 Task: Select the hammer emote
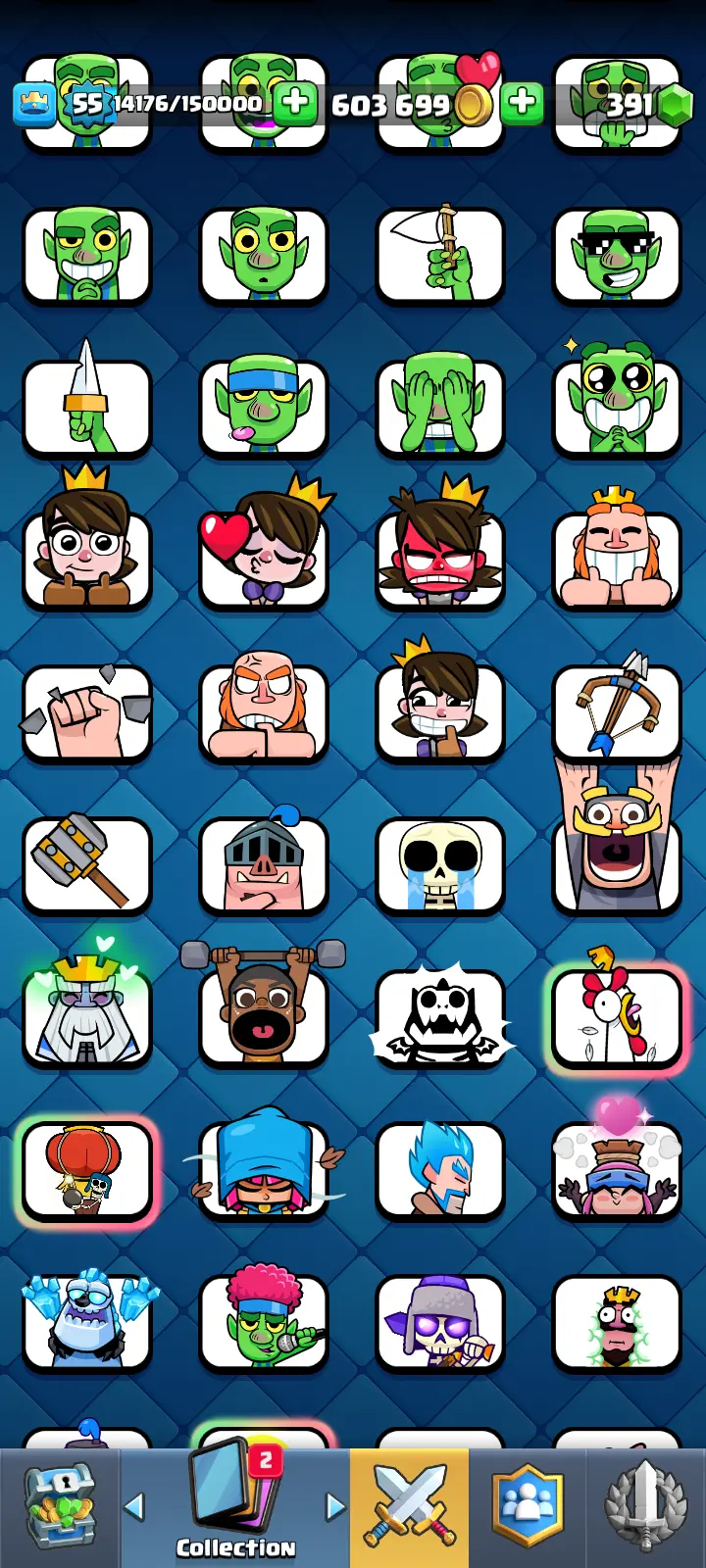click(87, 864)
